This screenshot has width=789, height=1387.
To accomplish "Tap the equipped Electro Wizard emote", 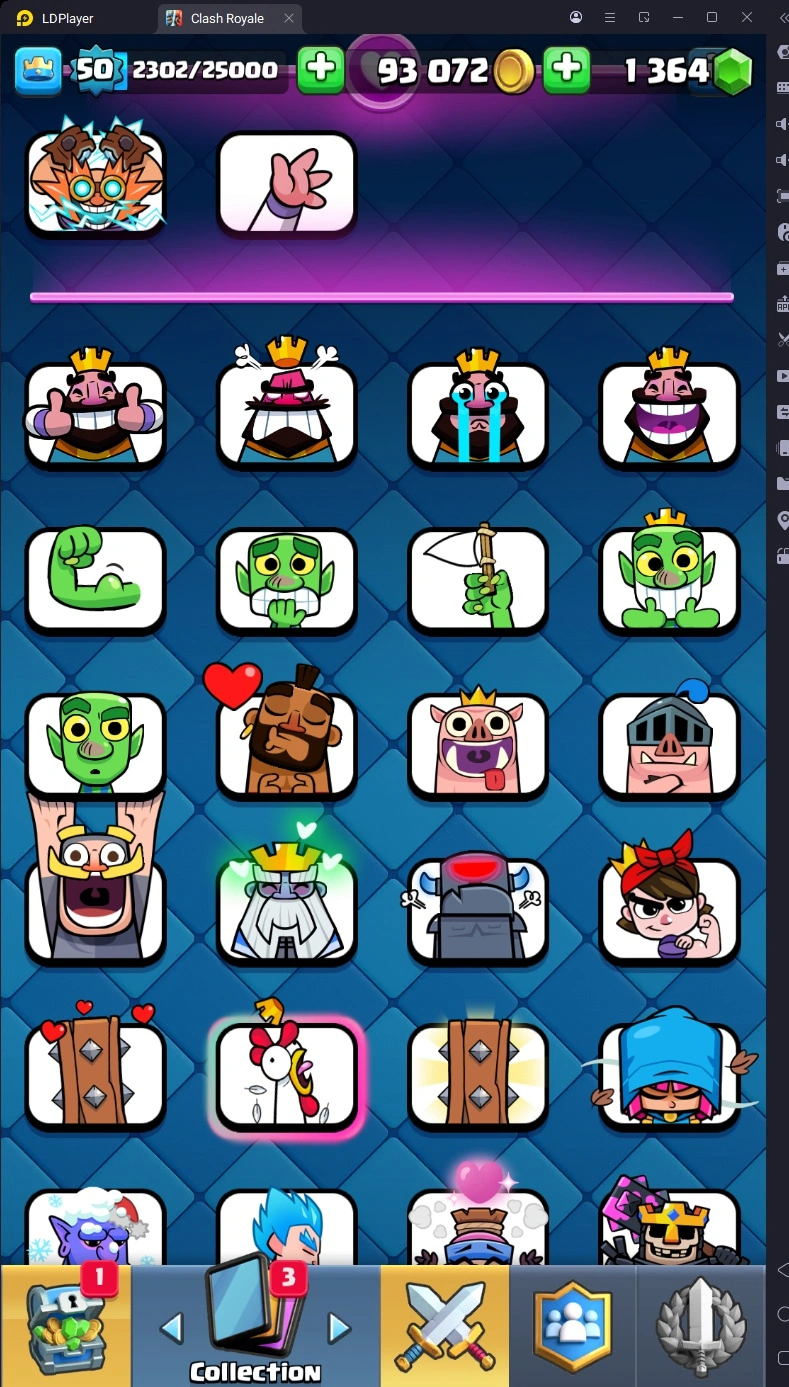I will click(95, 184).
